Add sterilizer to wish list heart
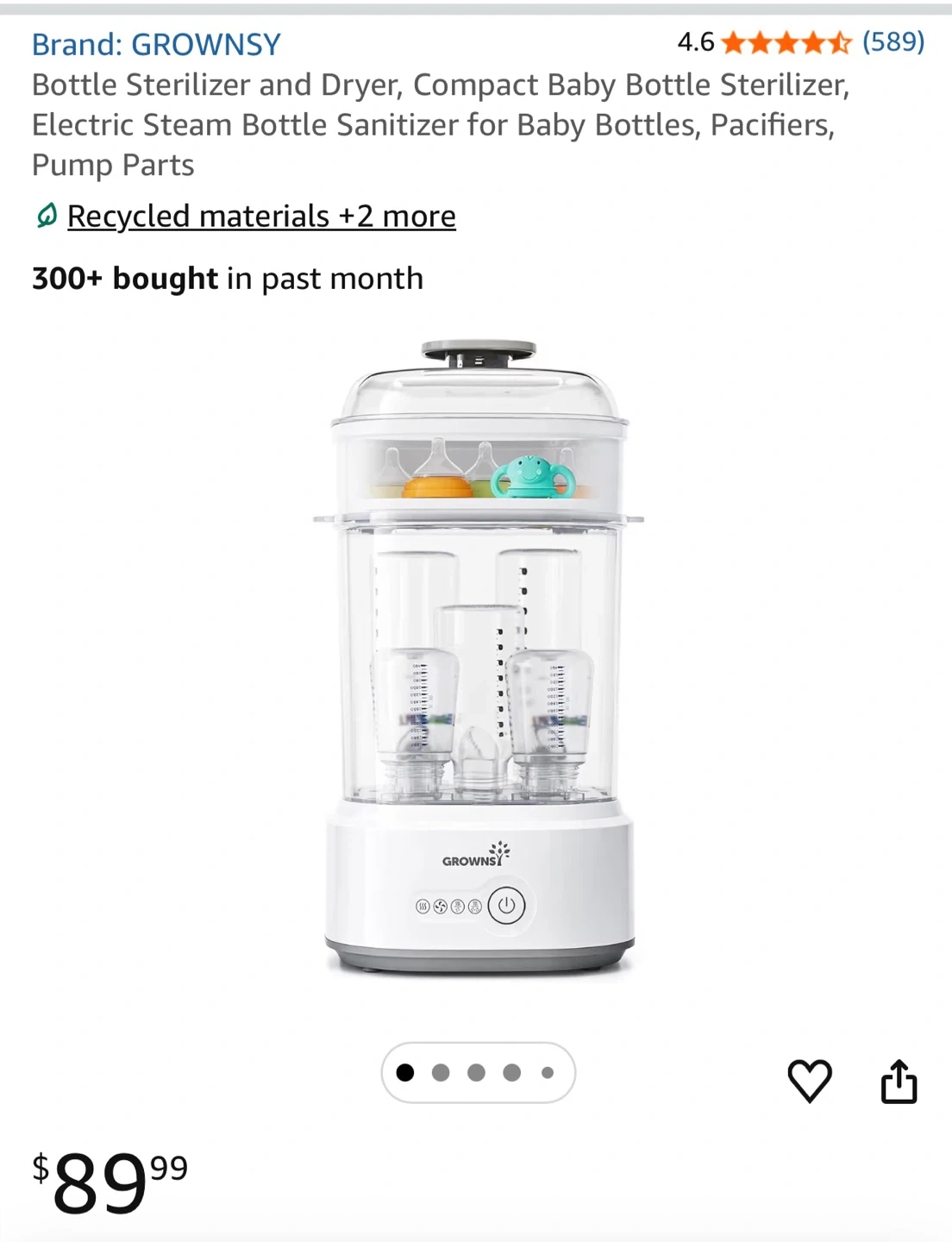 (x=810, y=1081)
